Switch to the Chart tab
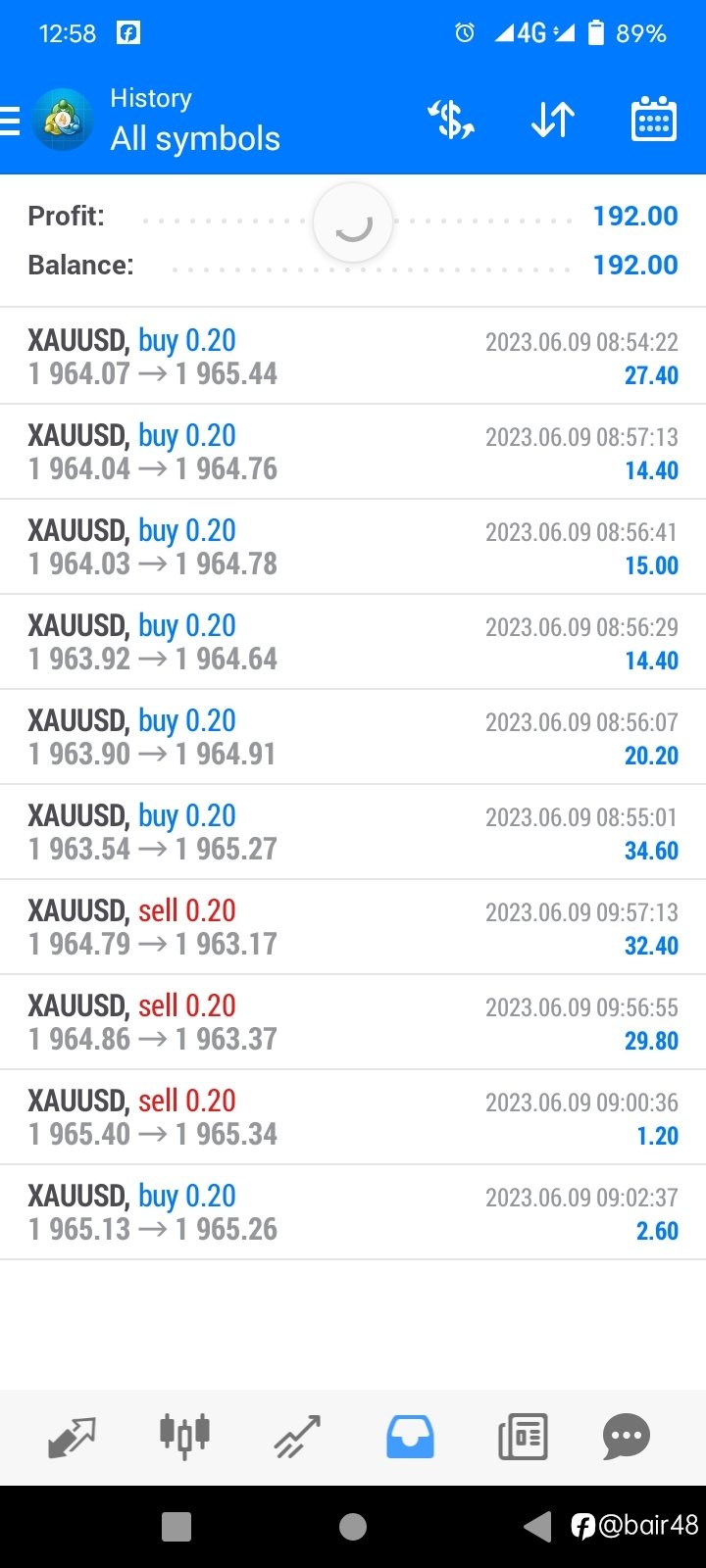Screen dimensions: 706x1568 tap(184, 1438)
